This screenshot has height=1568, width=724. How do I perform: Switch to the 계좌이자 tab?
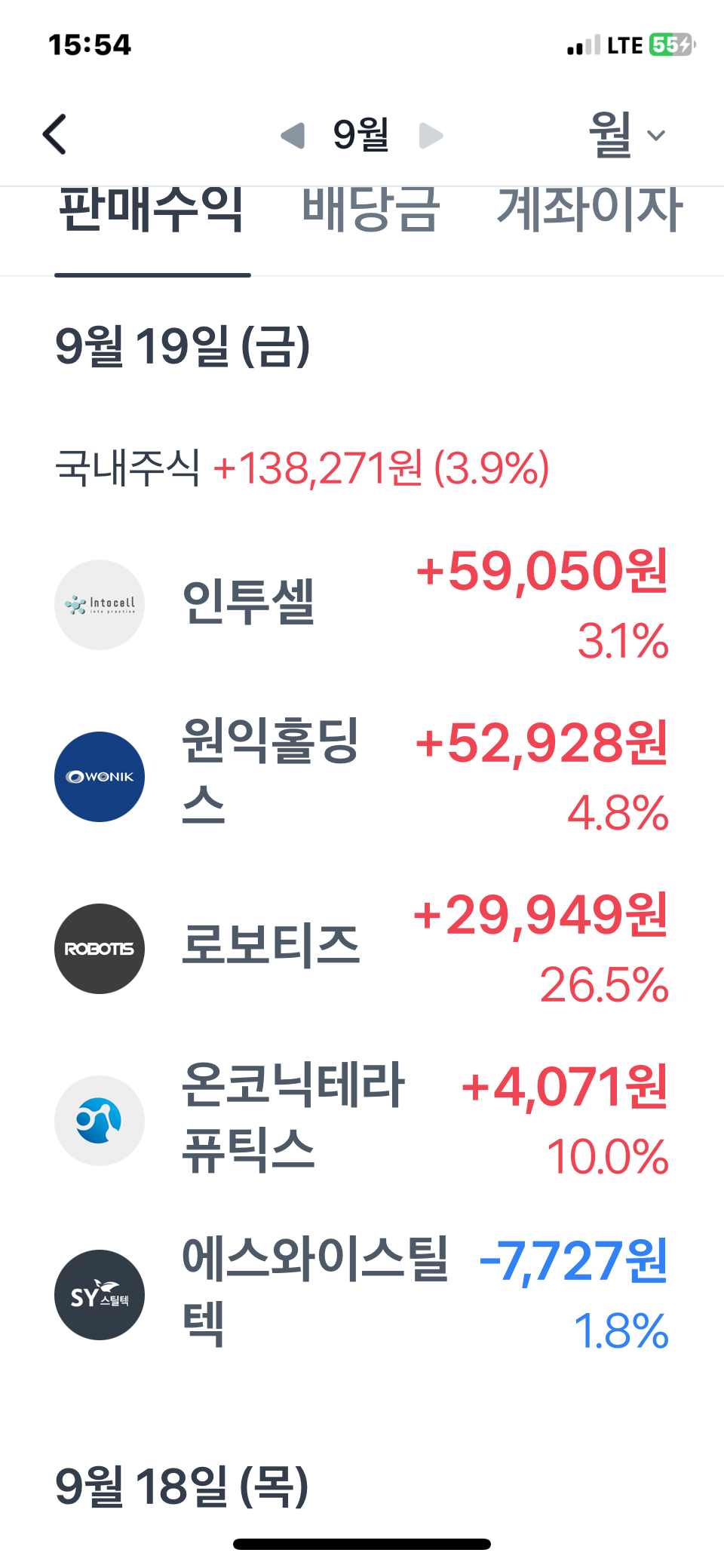point(589,211)
